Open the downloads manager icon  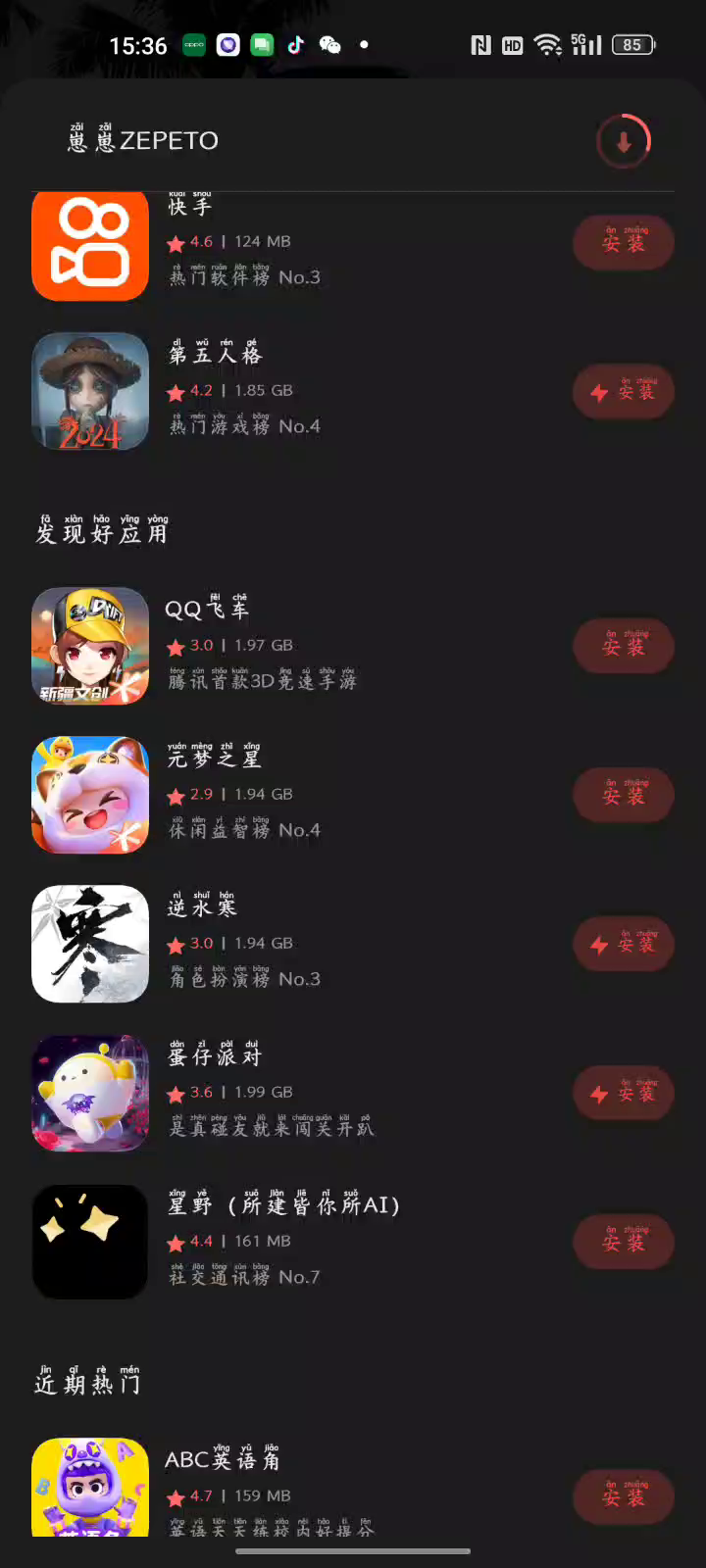pos(624,142)
